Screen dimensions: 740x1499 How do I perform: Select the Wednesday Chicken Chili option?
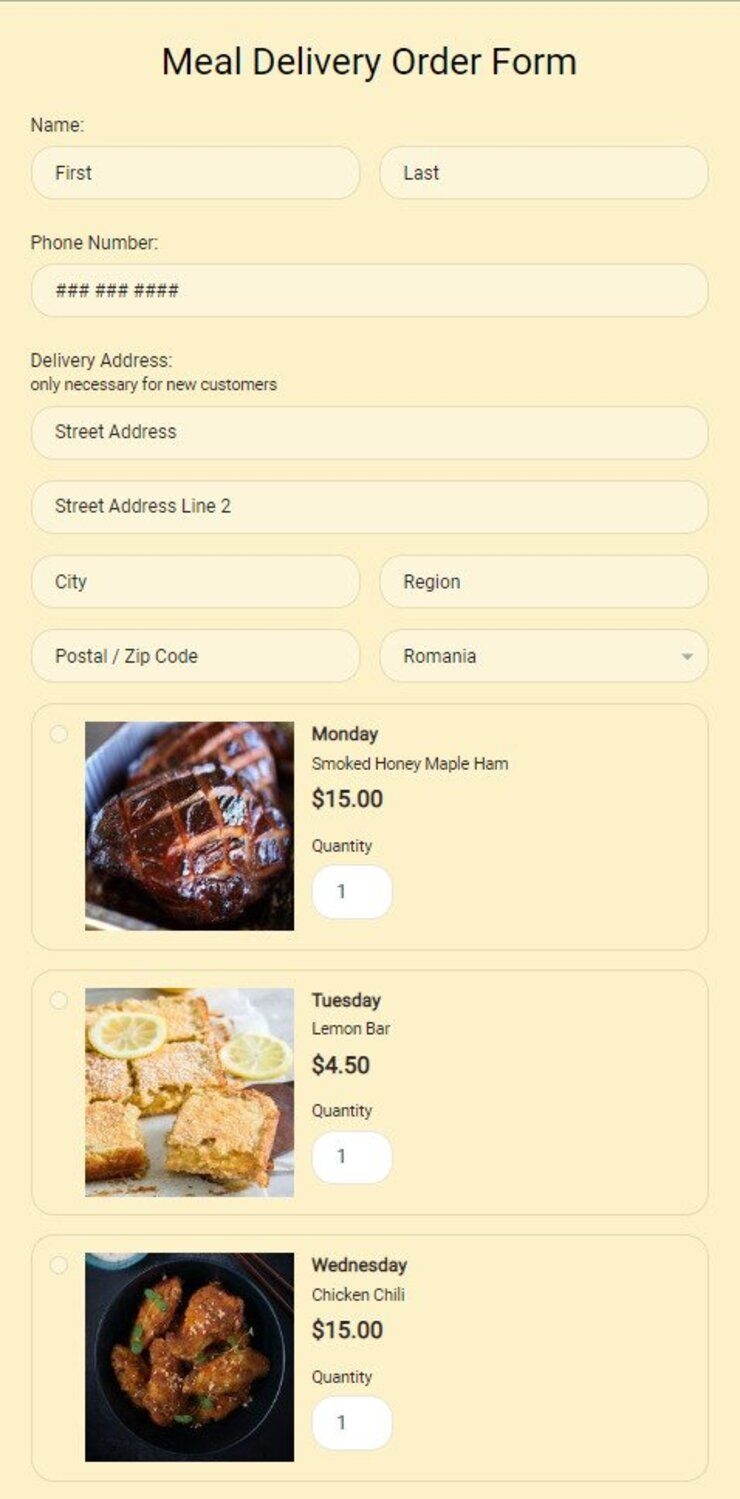(58, 1264)
